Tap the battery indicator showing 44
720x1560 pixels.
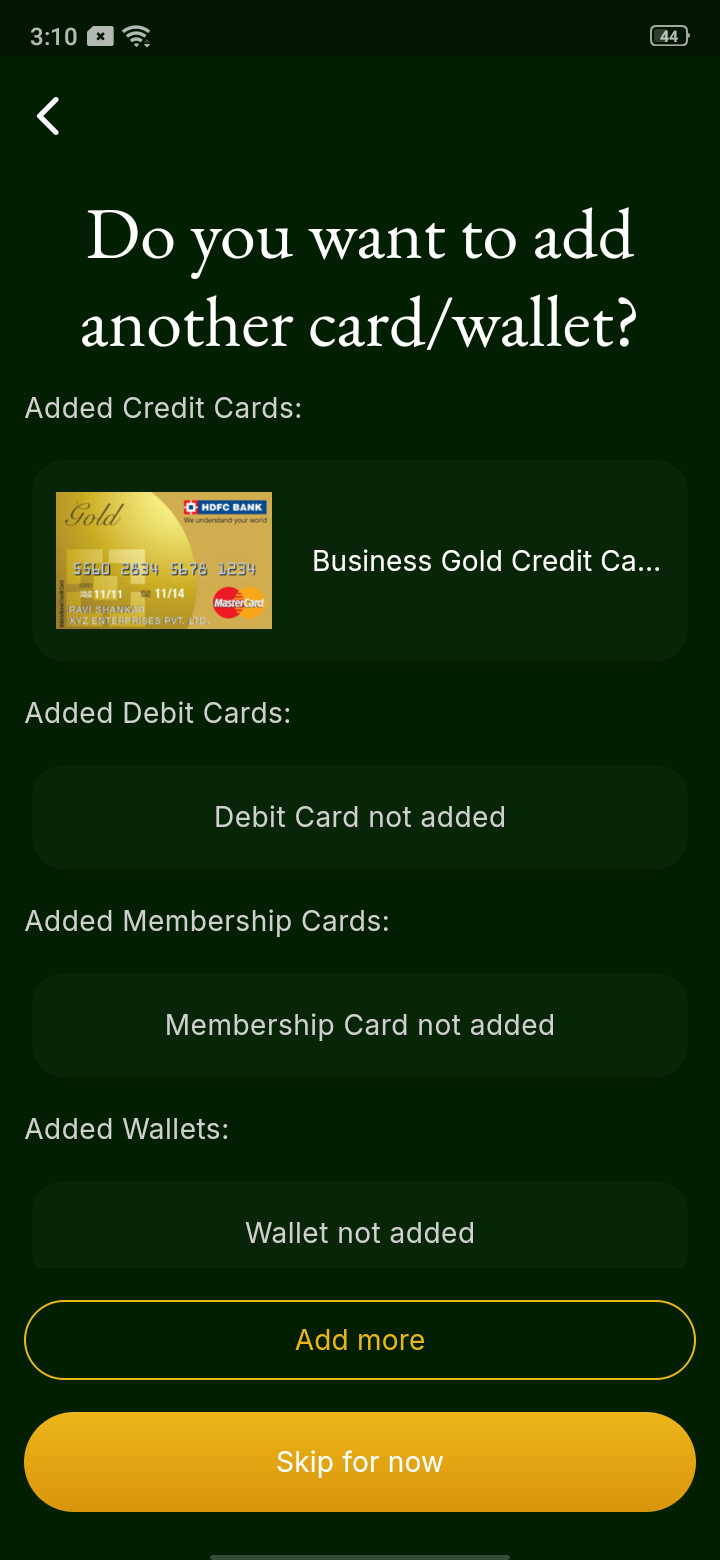668,34
